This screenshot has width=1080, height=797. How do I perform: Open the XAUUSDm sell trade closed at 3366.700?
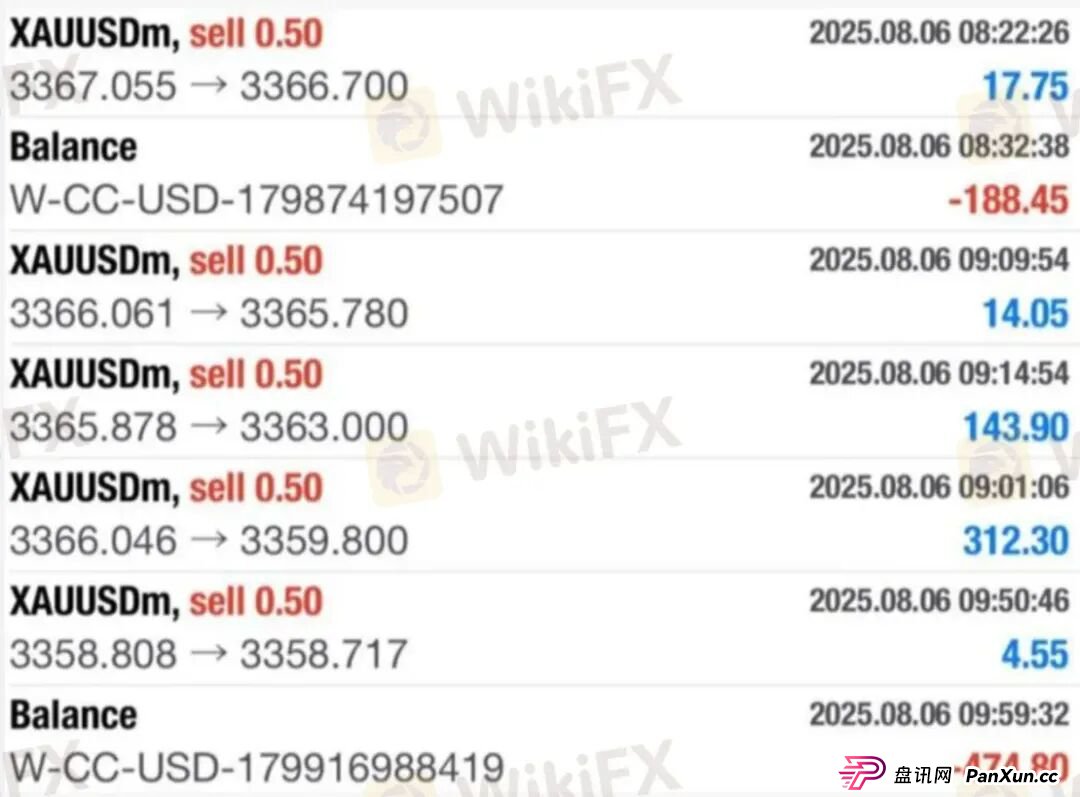pyautogui.click(x=540, y=60)
